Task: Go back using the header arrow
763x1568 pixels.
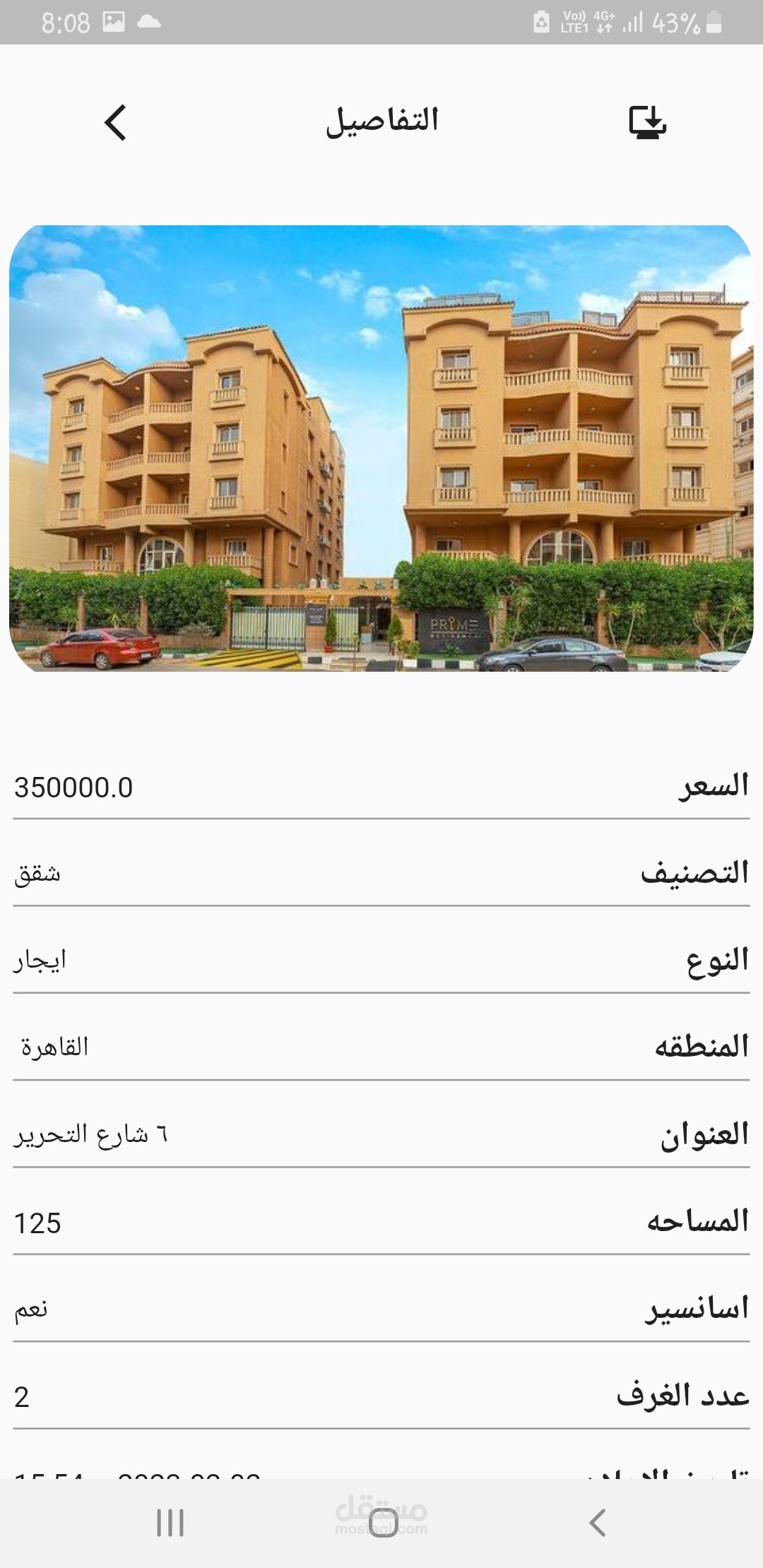Action: (115, 123)
